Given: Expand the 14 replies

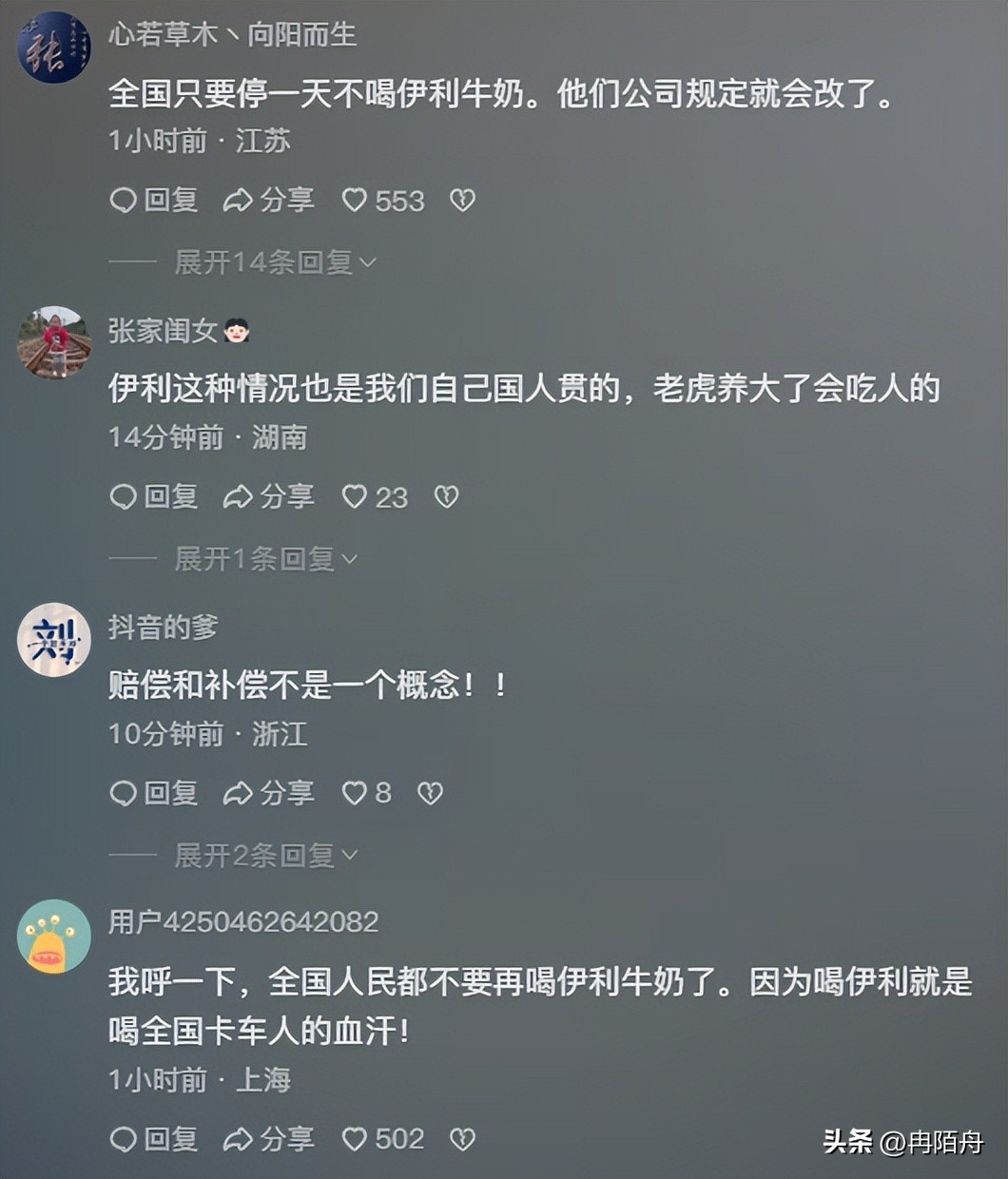Looking at the screenshot, I should [x=275, y=262].
